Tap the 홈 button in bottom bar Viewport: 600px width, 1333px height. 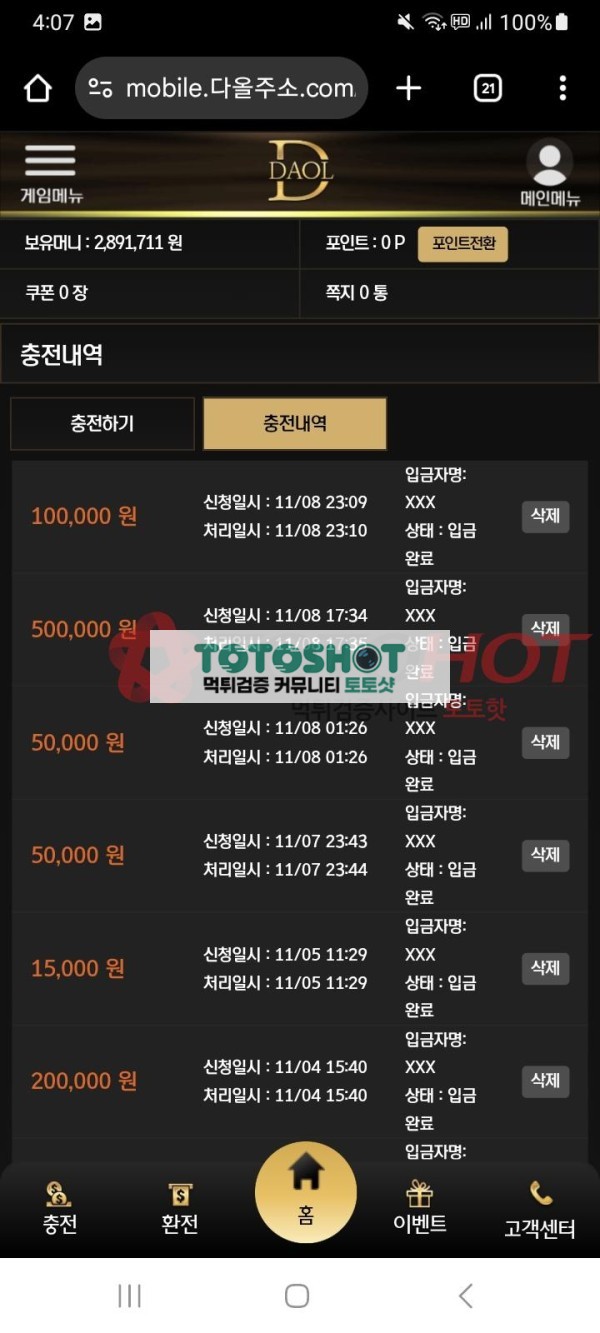(306, 1192)
